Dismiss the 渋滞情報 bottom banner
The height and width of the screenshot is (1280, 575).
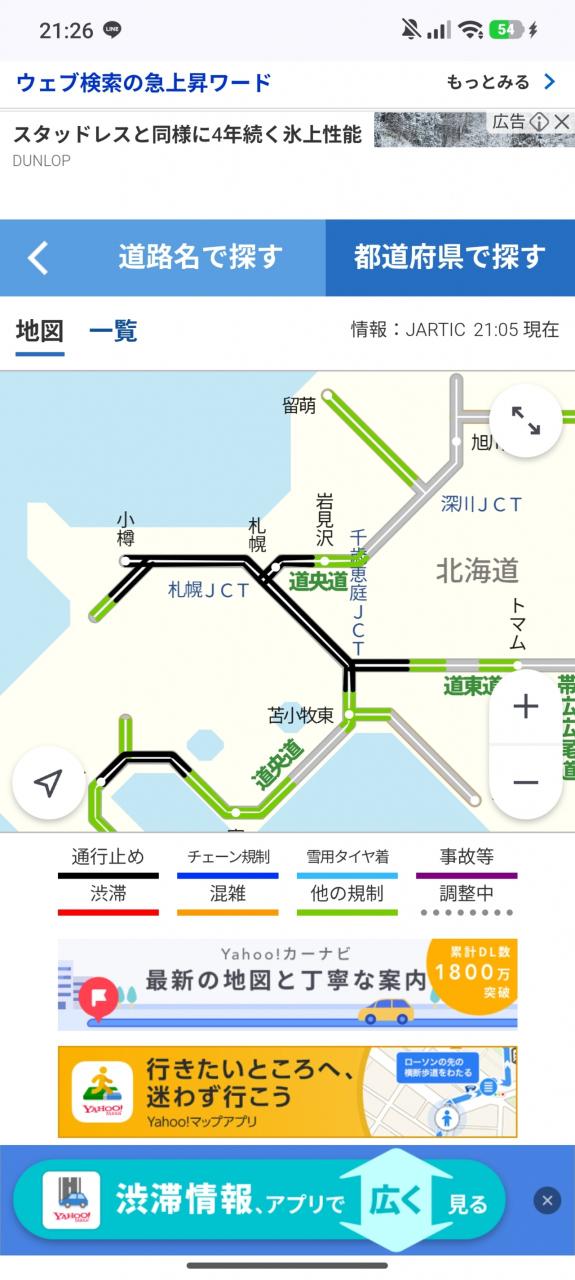pos(547,1200)
